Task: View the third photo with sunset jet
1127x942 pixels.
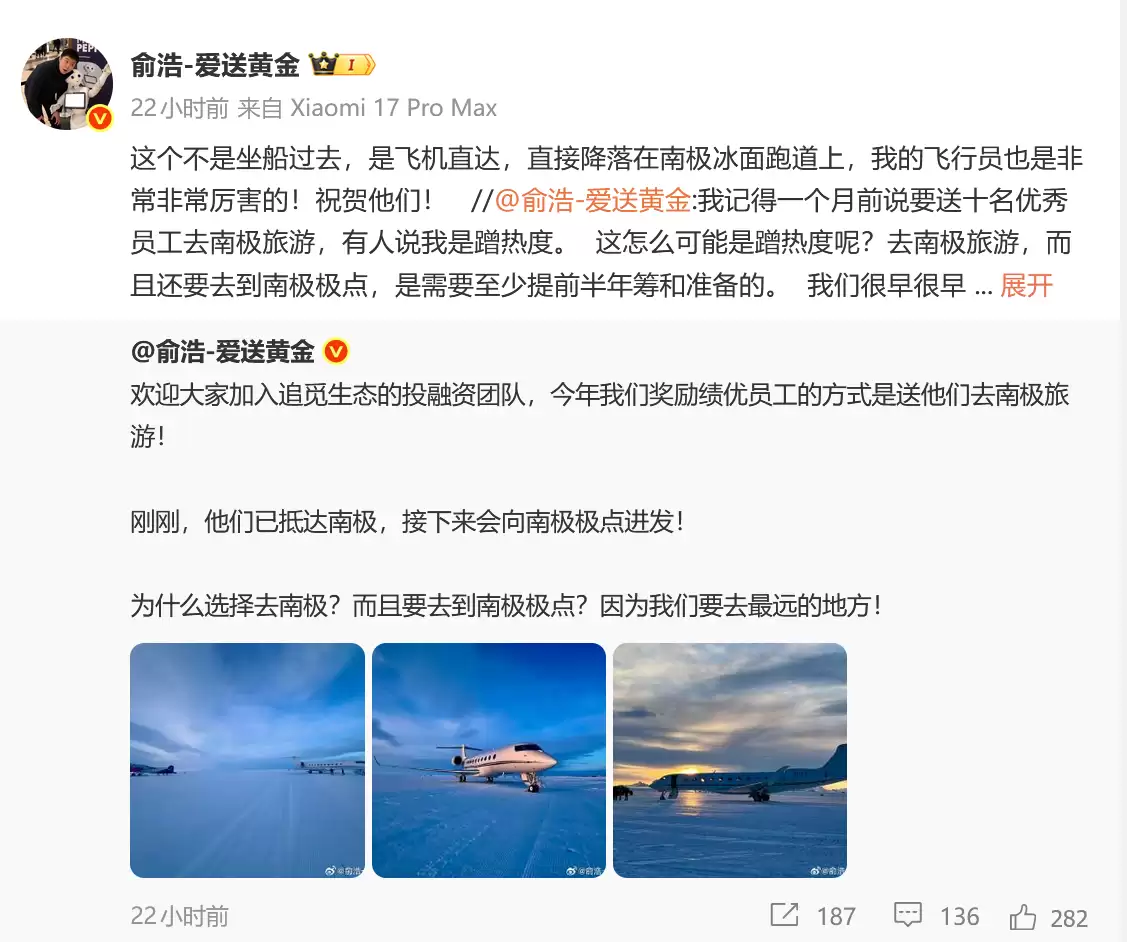Action: 730,760
